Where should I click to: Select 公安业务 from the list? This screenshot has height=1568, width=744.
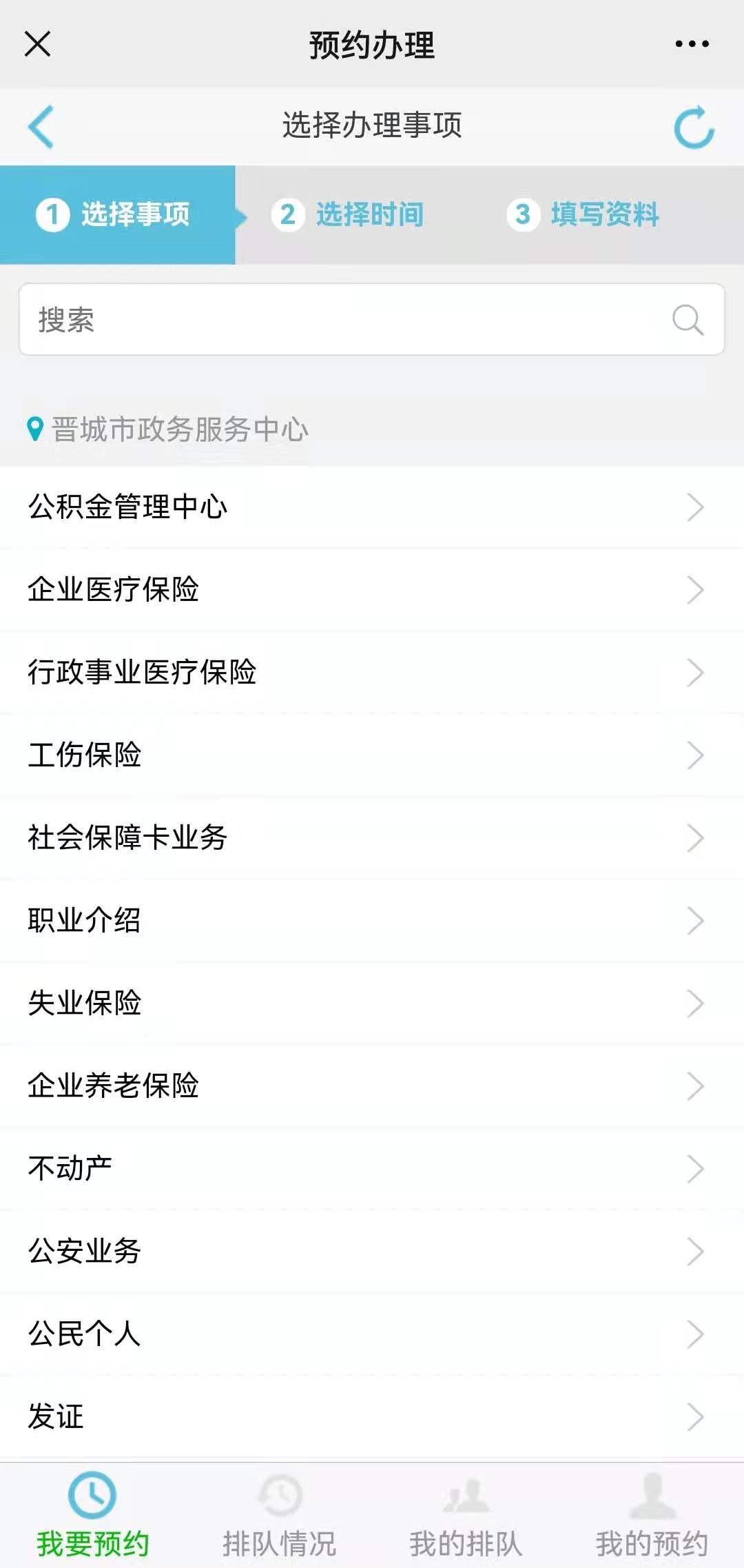(372, 1252)
